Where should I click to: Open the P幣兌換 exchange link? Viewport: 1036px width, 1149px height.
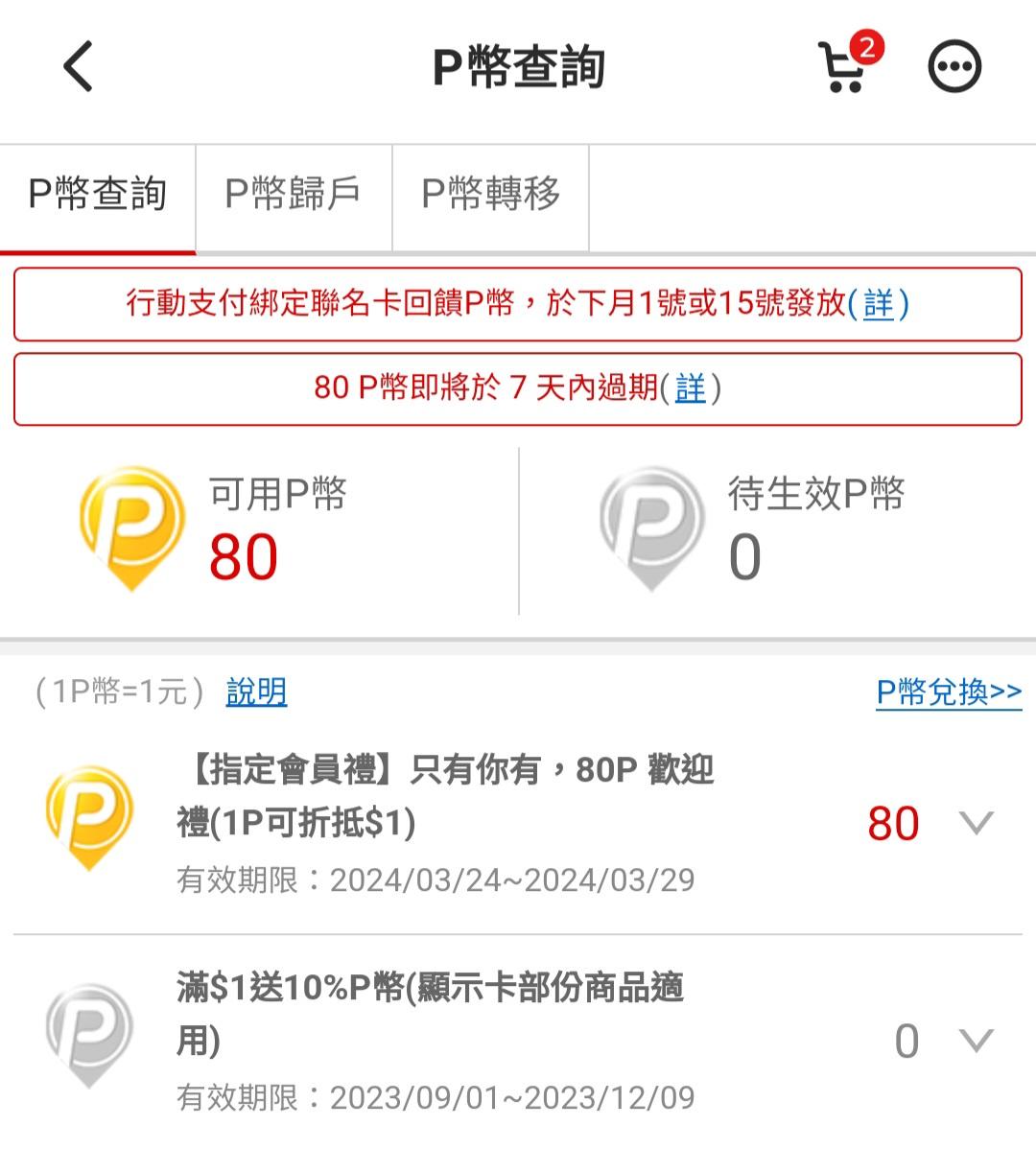(948, 692)
